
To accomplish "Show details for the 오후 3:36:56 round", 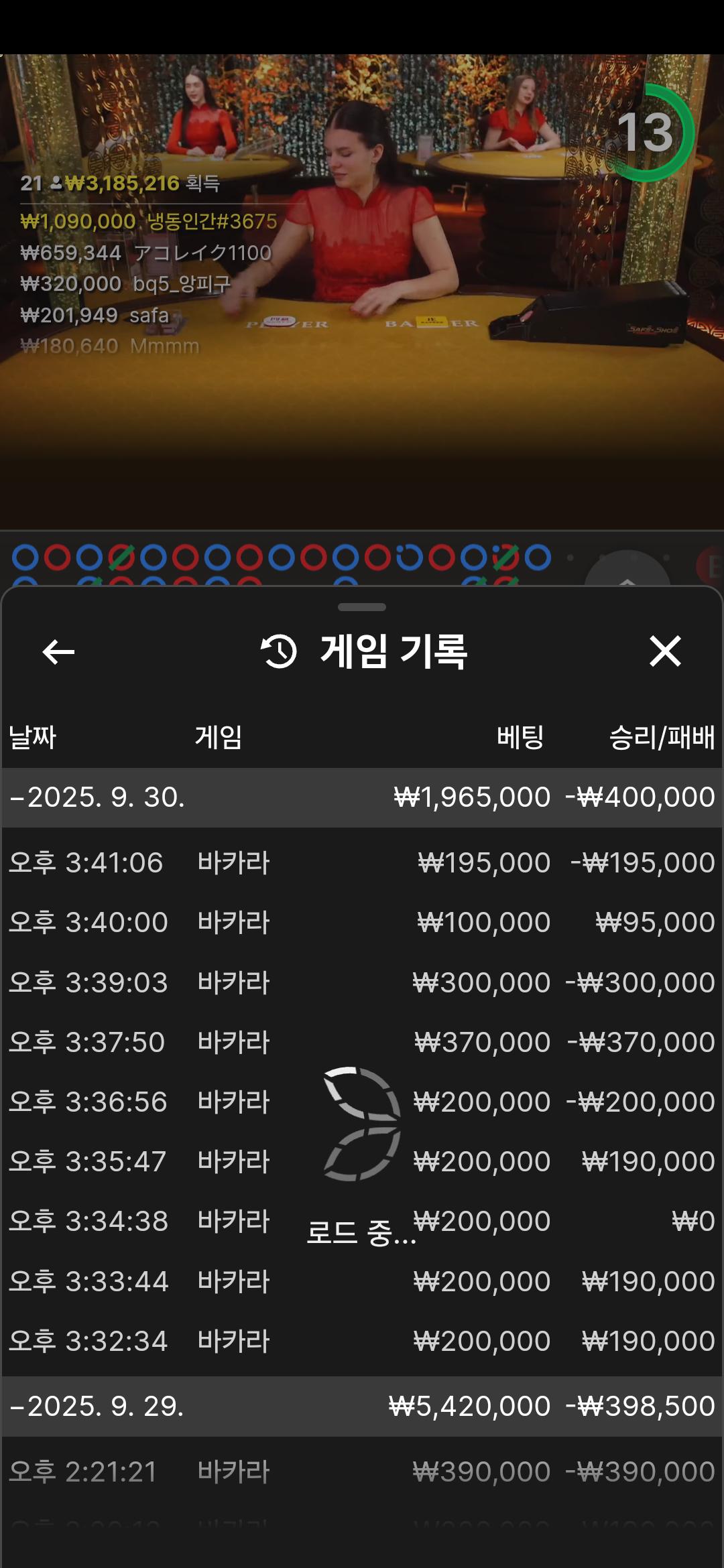I will click(362, 1102).
